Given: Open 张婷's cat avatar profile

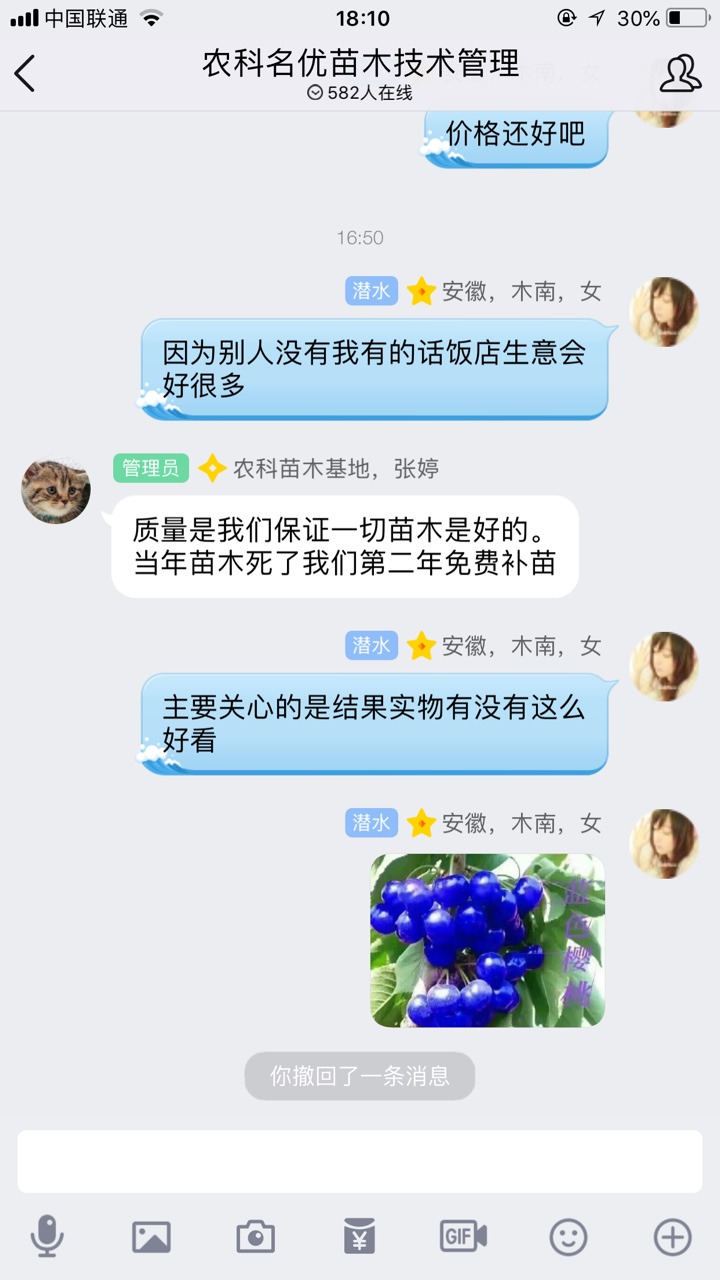Looking at the screenshot, I should [x=56, y=491].
